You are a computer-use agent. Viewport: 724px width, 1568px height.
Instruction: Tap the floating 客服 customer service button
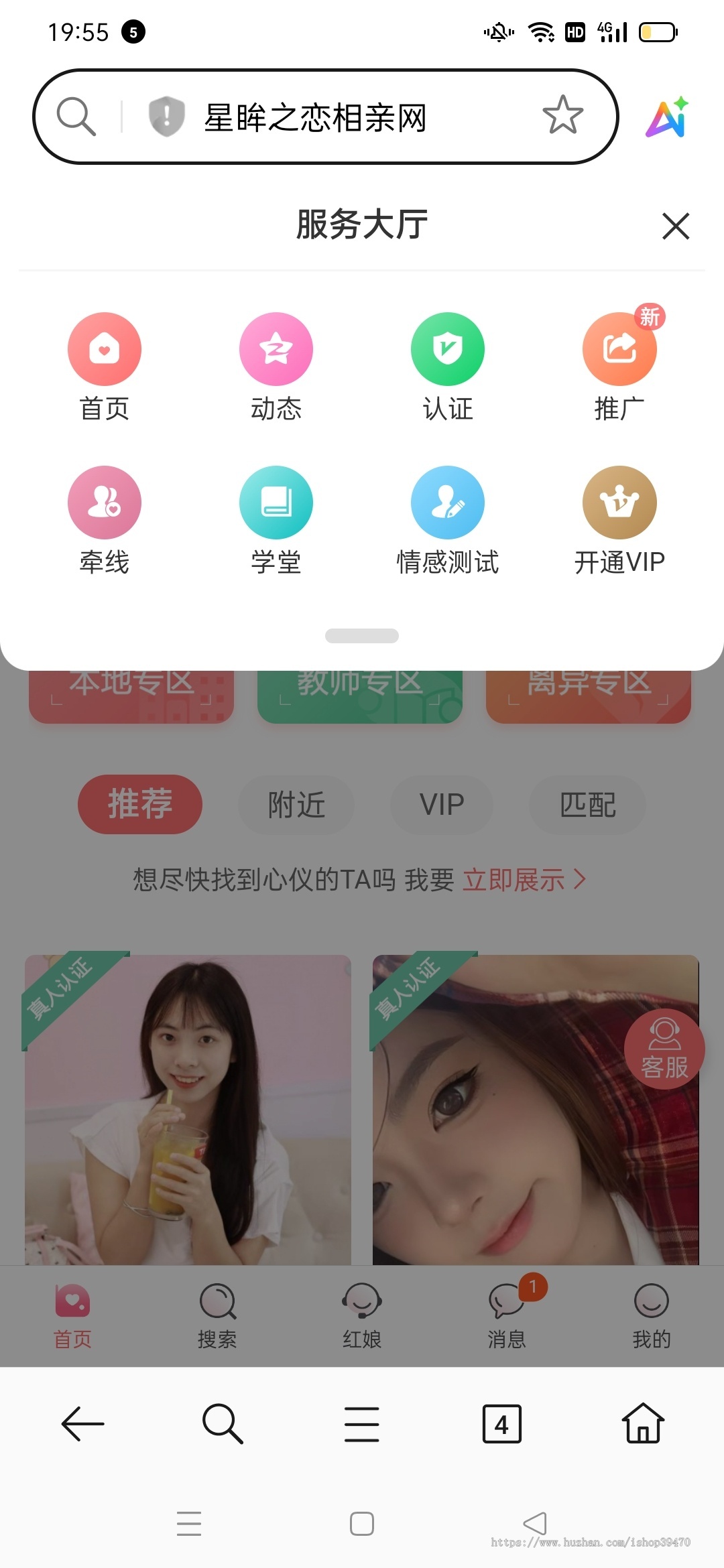click(x=663, y=1049)
